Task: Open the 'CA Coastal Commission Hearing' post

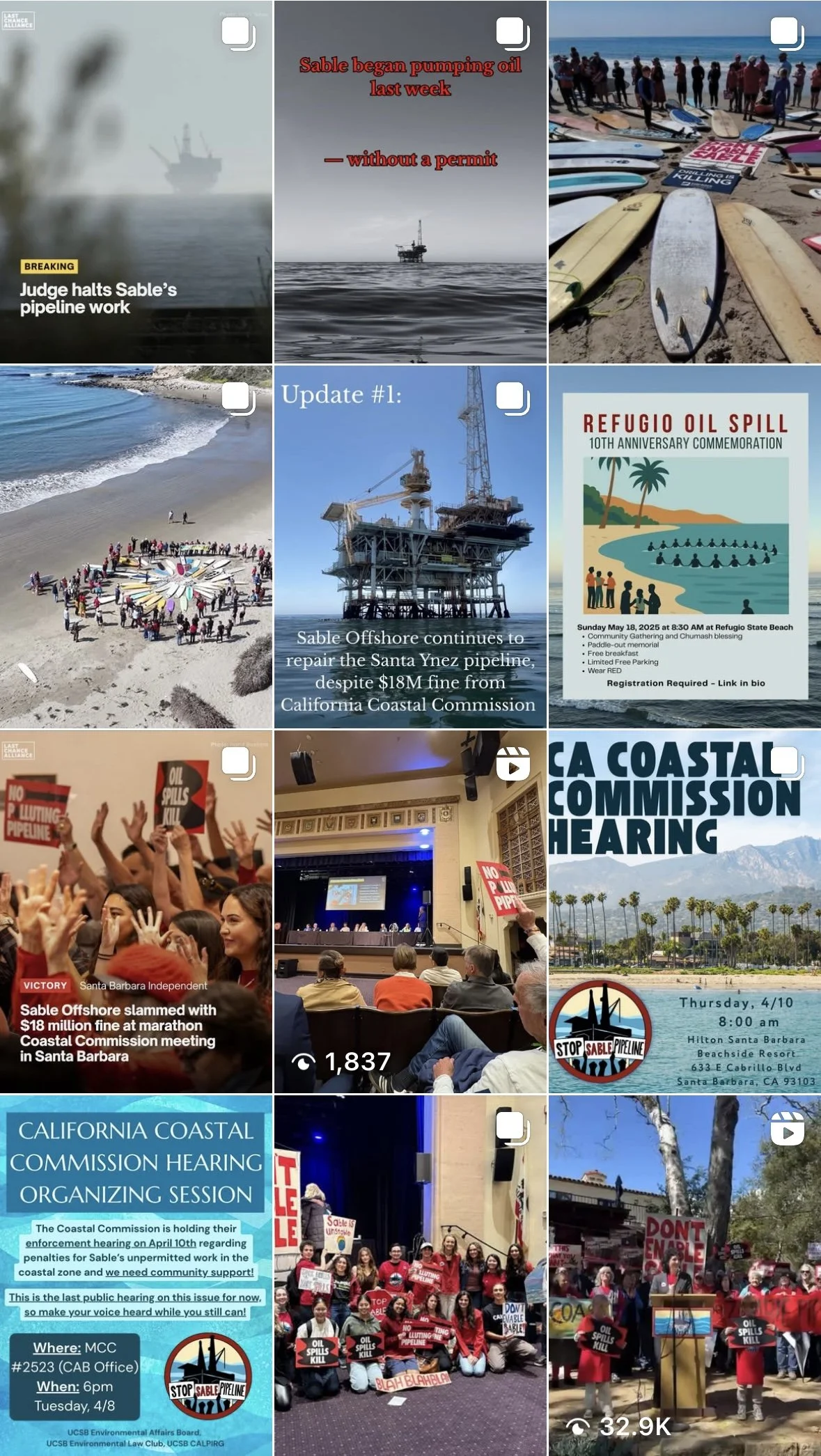Action: (x=685, y=911)
